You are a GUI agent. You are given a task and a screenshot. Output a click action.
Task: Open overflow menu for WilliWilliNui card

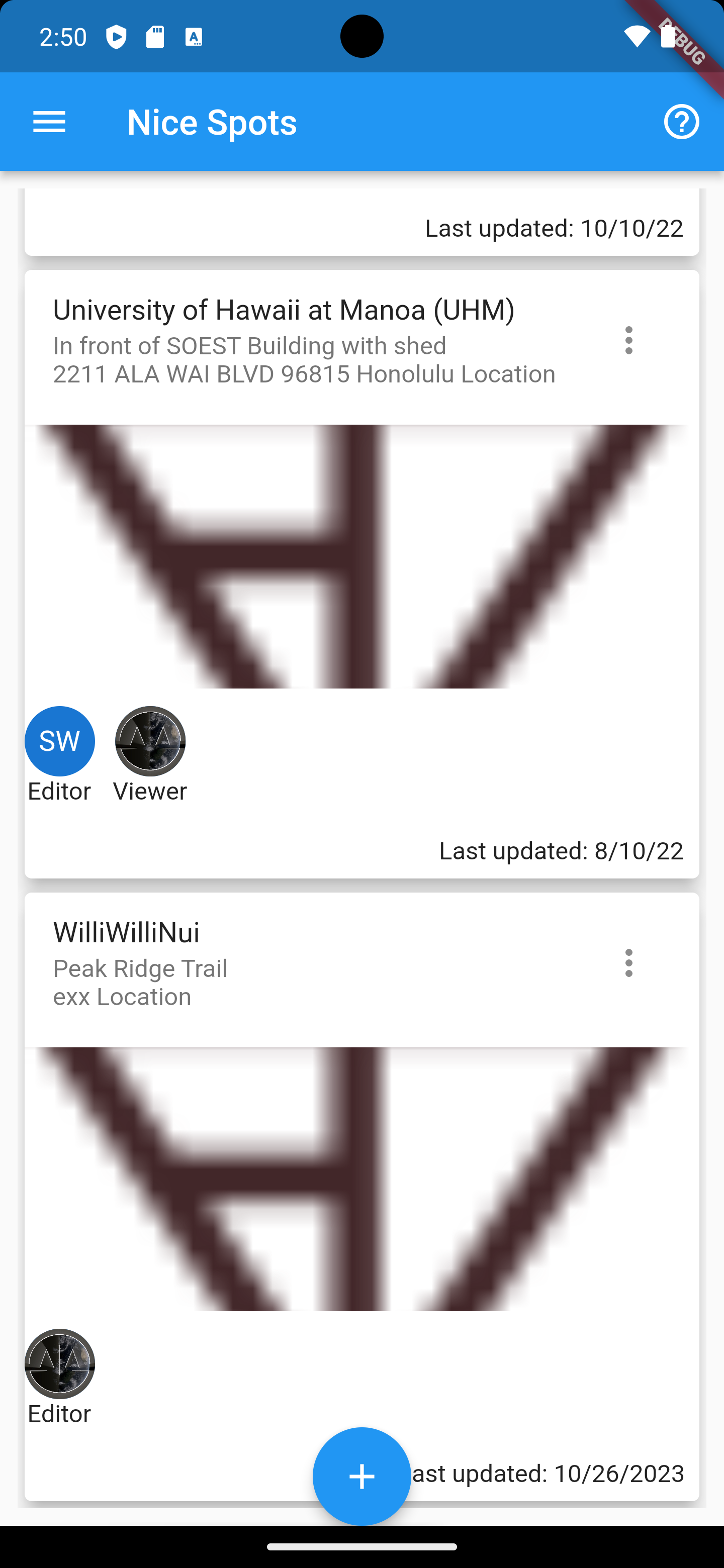(628, 963)
